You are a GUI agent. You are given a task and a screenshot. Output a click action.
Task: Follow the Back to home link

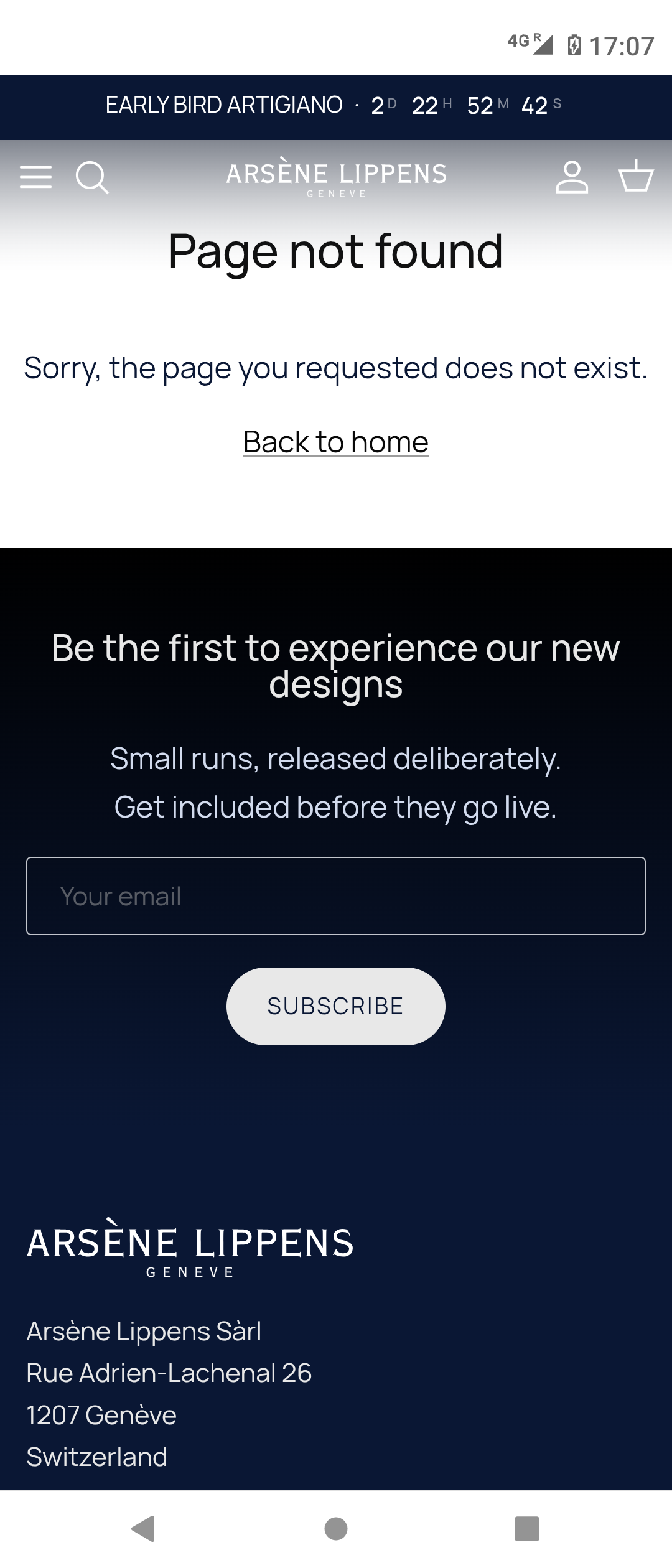pyautogui.click(x=335, y=442)
